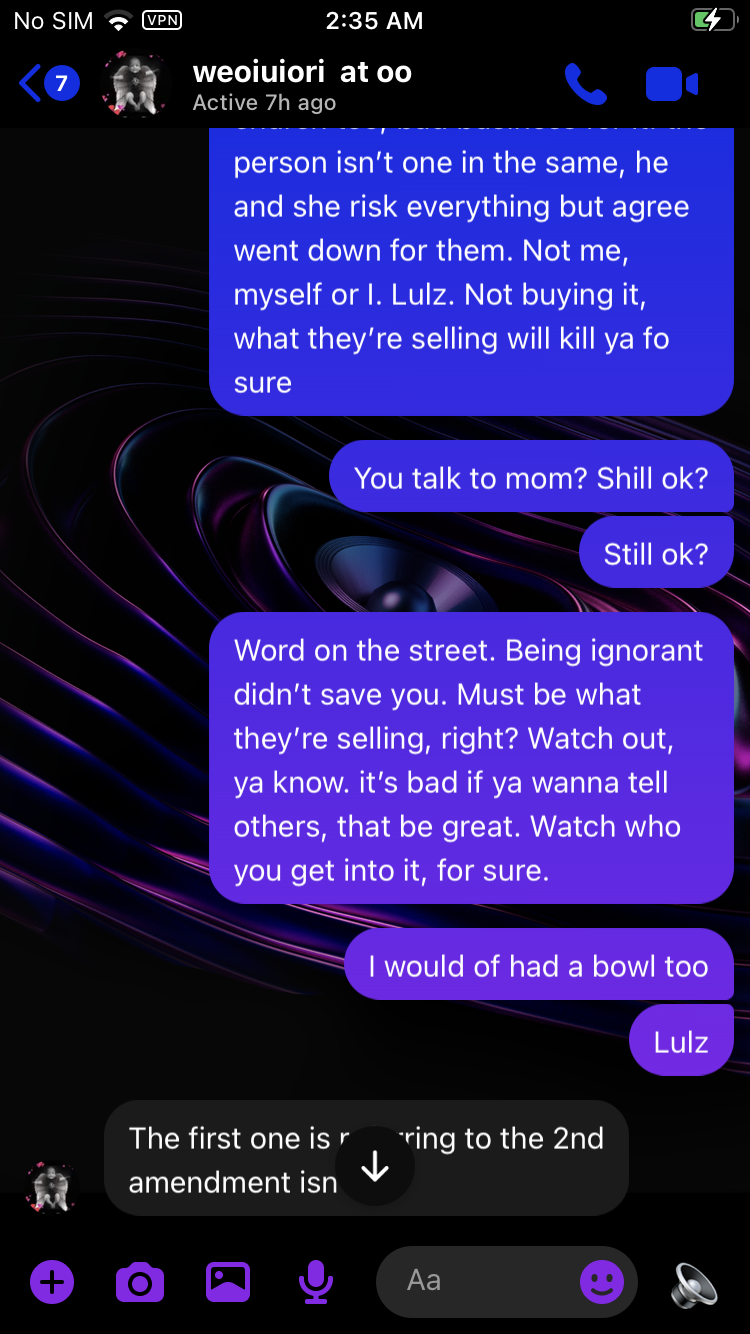Start a video call with weoiuiori

point(671,84)
